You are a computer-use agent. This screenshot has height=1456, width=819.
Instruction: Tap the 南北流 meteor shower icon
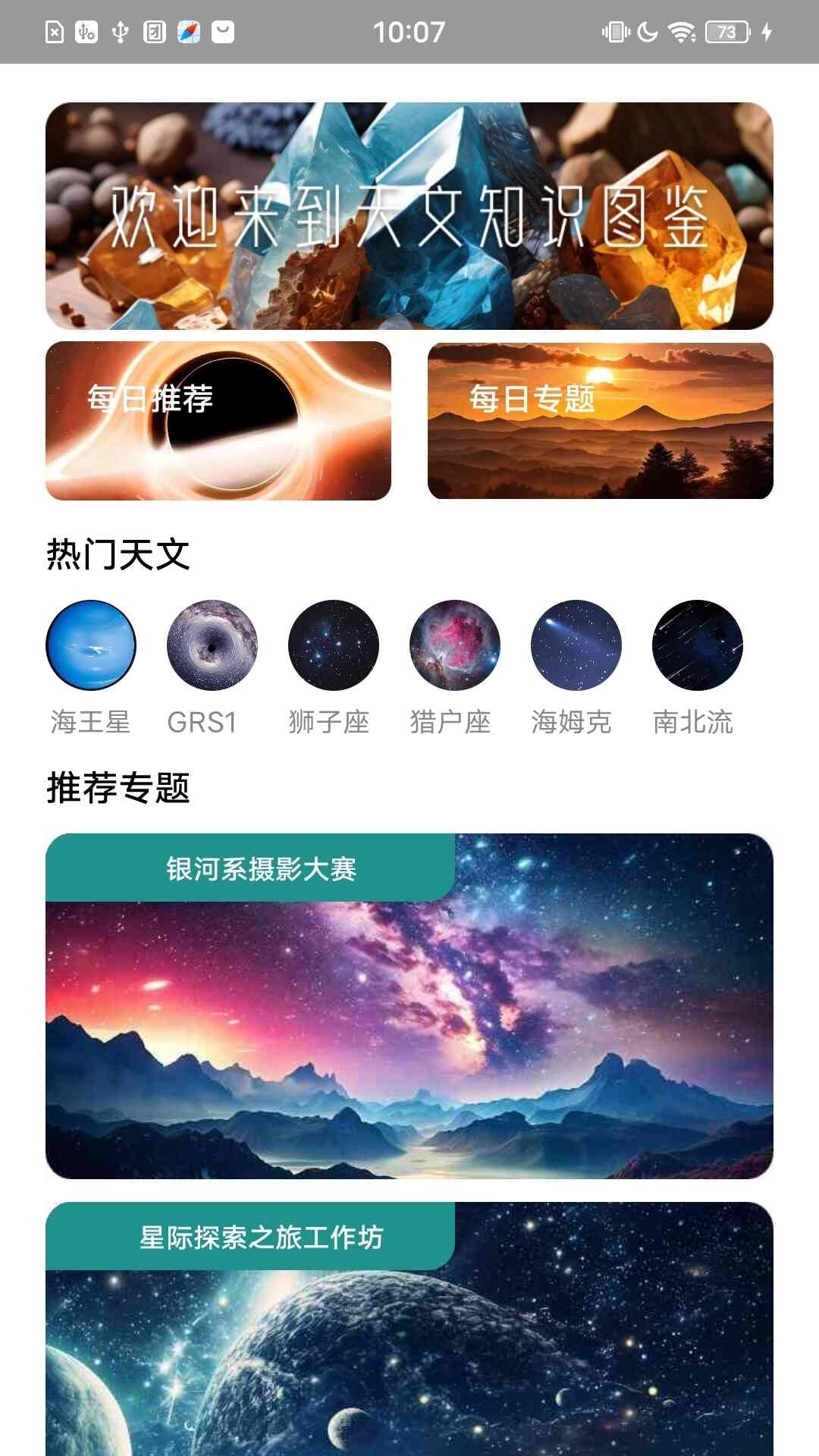[695, 645]
